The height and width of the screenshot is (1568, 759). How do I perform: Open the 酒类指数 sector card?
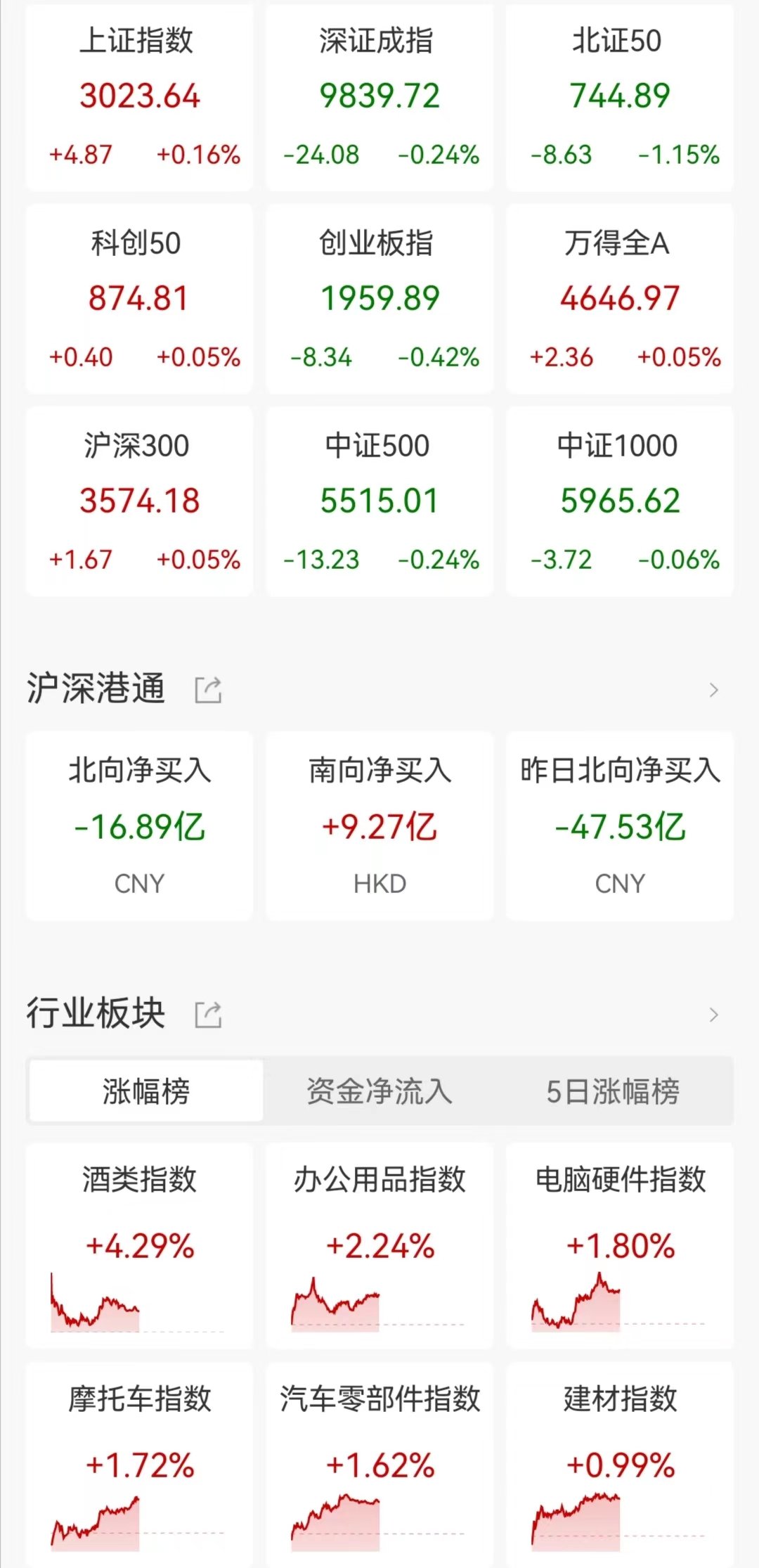click(139, 1245)
